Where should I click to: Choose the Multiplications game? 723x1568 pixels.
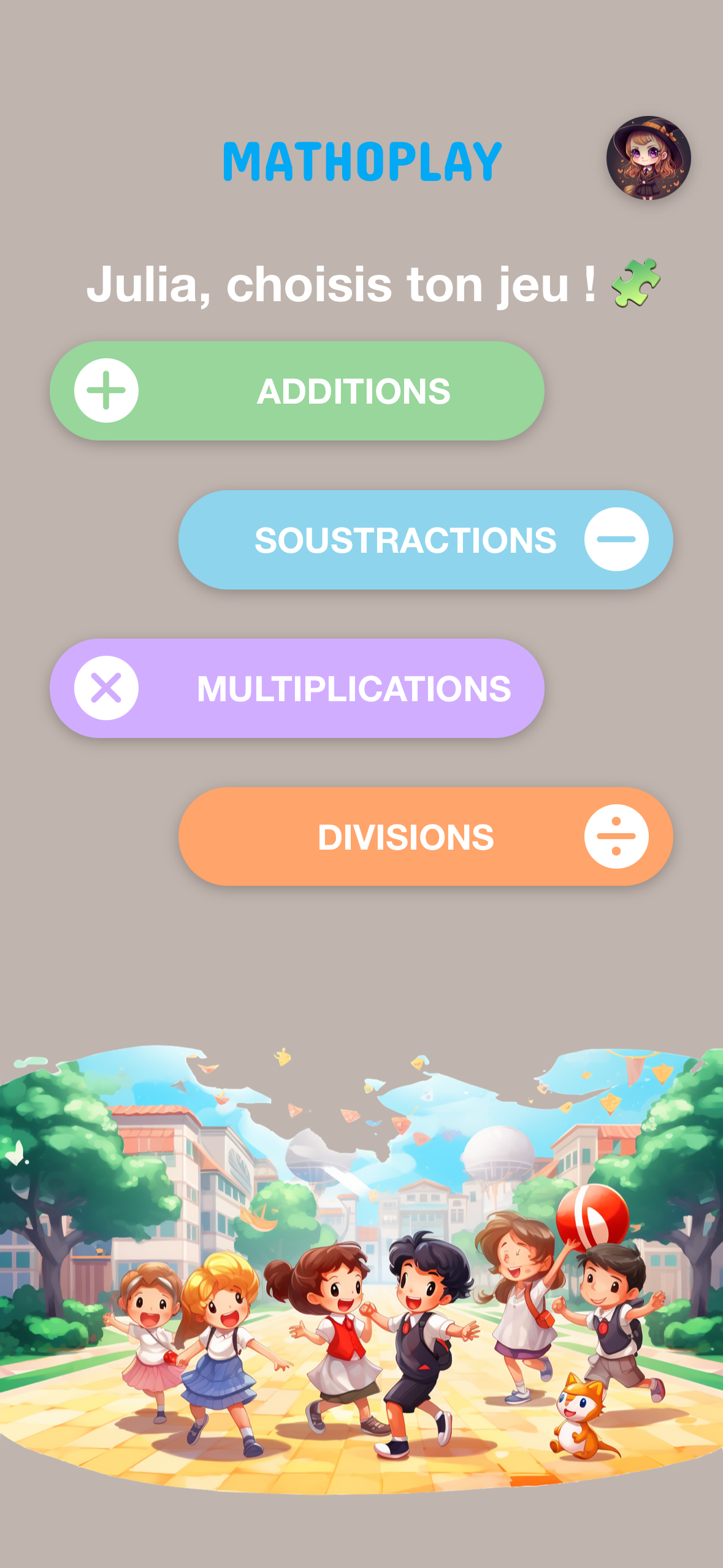click(297, 688)
